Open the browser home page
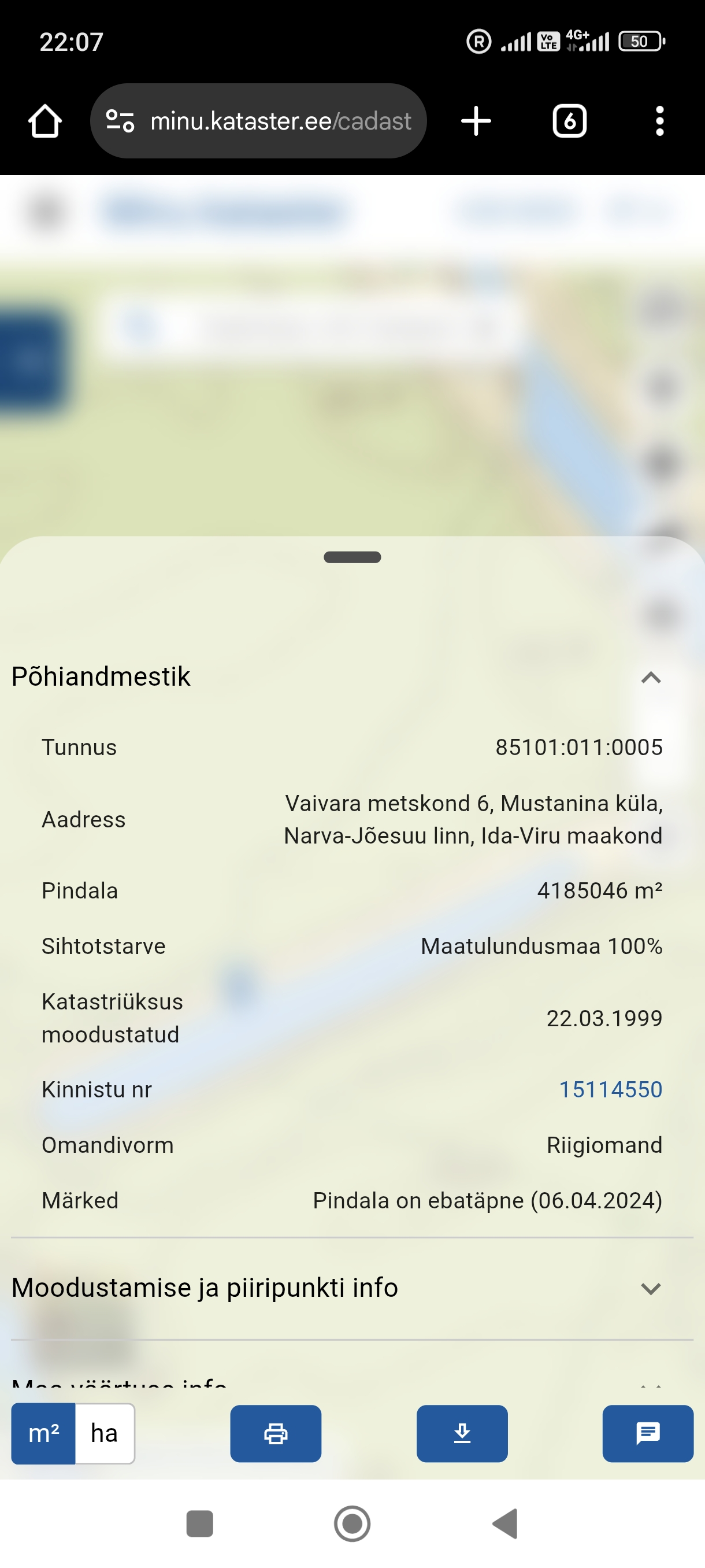Viewport: 705px width, 1568px height. [x=45, y=121]
